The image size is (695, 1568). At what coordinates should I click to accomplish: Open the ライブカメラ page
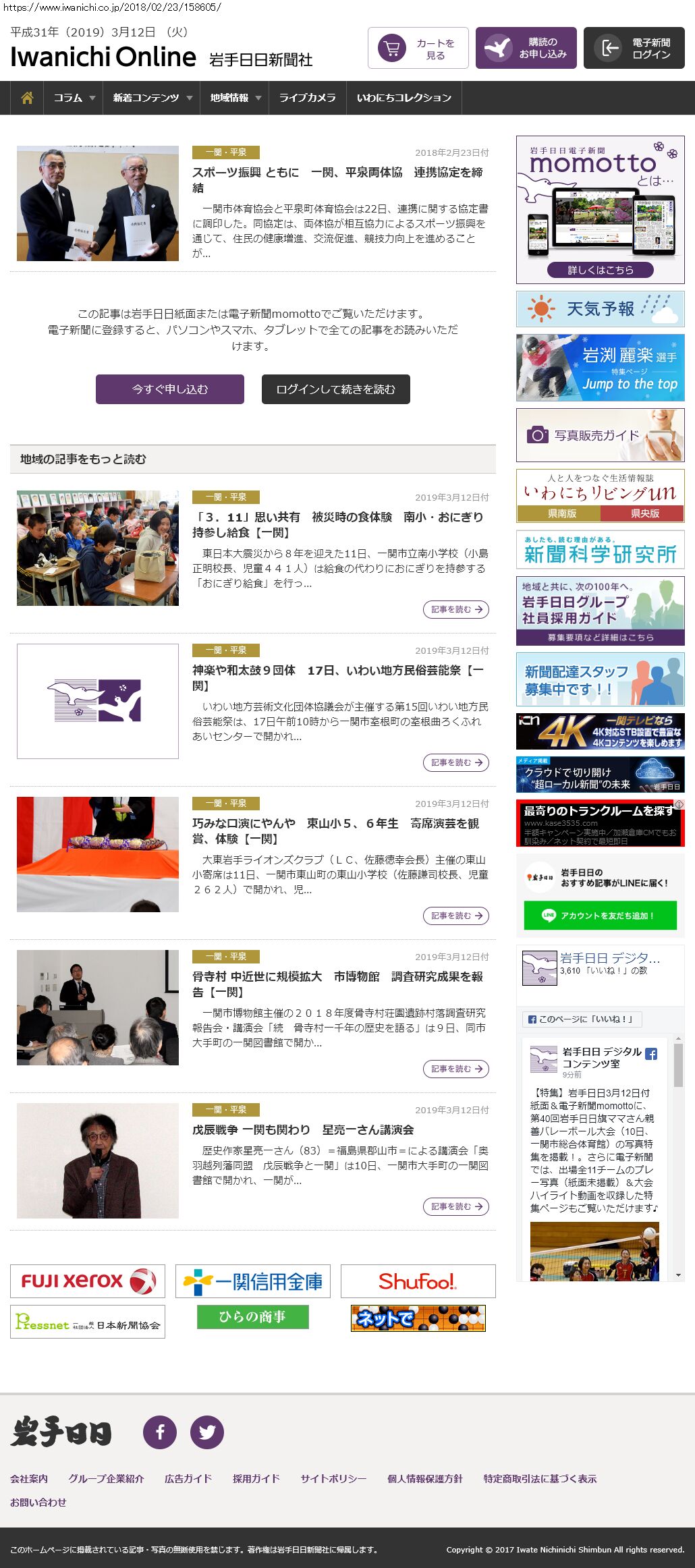point(307,98)
